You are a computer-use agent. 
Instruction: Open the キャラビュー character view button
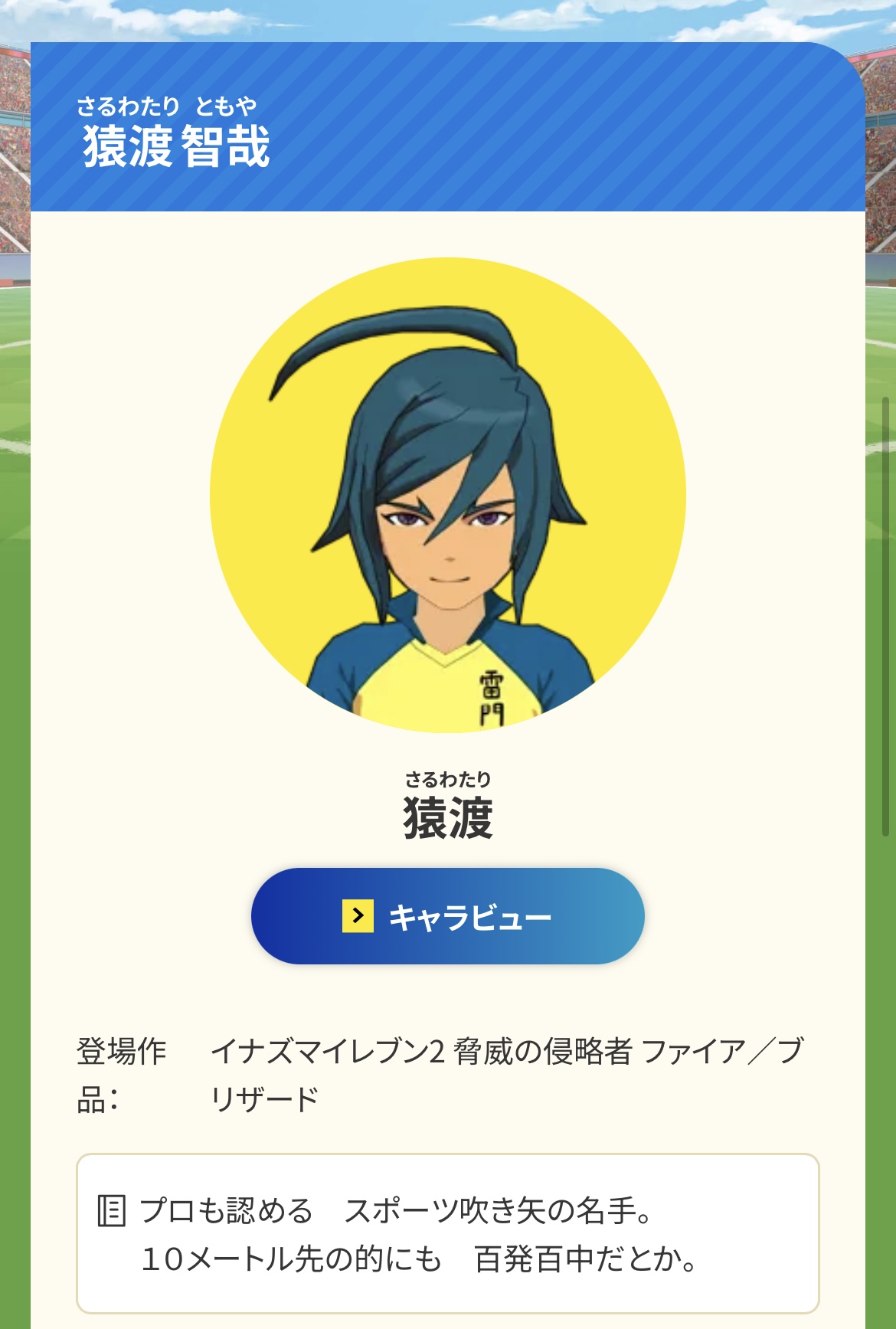448,916
